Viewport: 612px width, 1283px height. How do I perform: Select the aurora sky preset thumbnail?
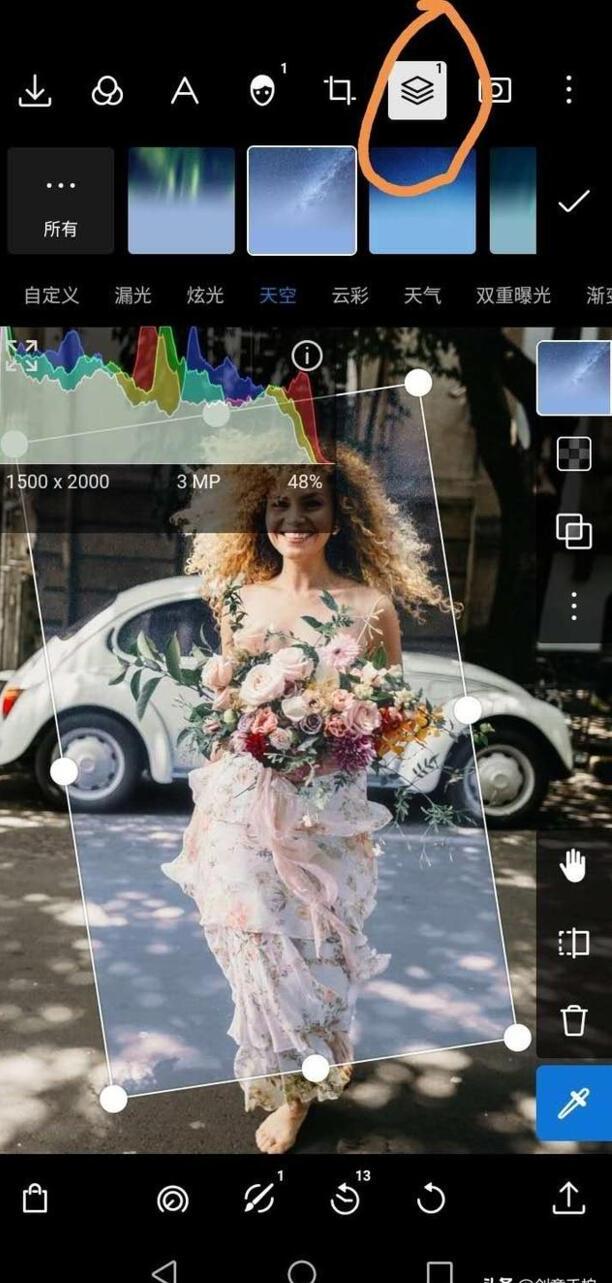point(181,201)
